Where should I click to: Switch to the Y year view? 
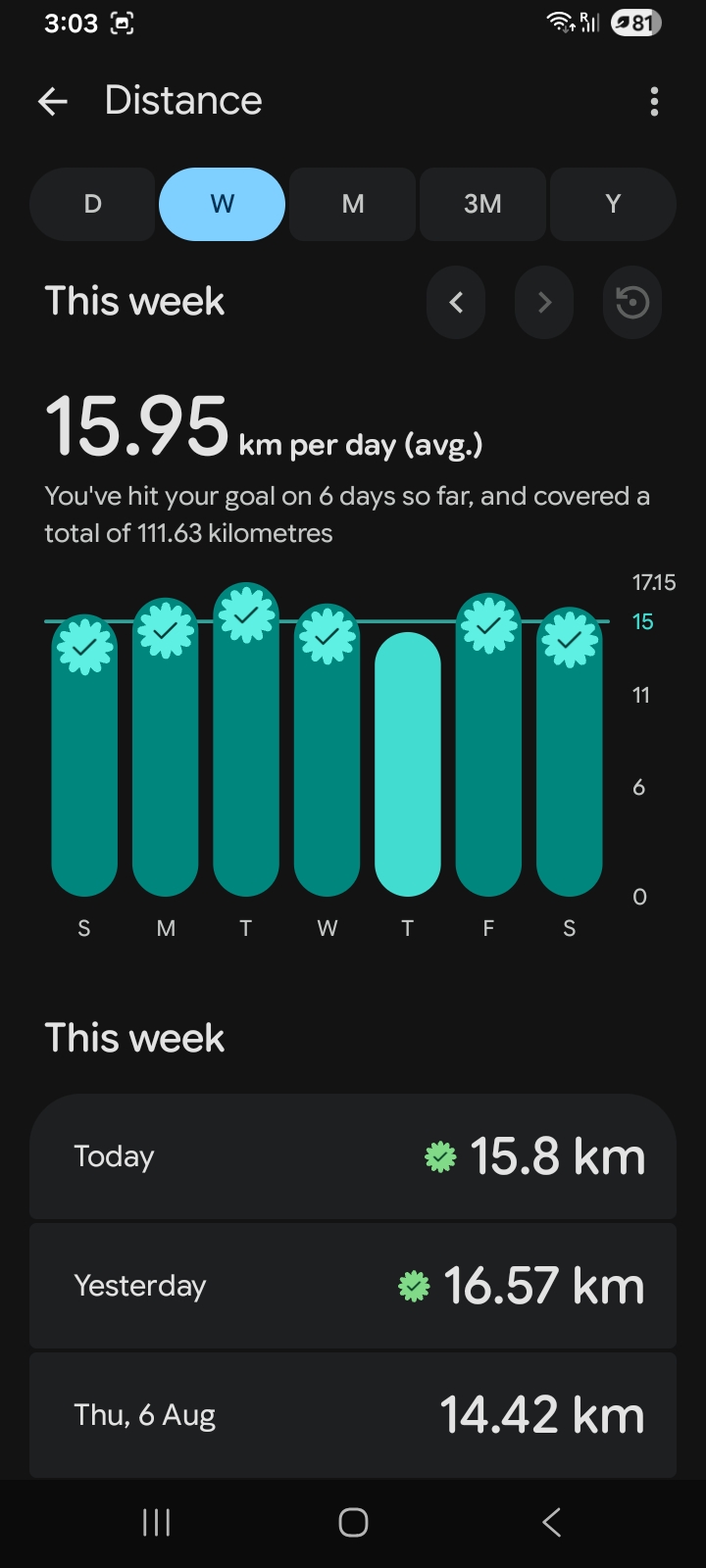click(x=613, y=204)
